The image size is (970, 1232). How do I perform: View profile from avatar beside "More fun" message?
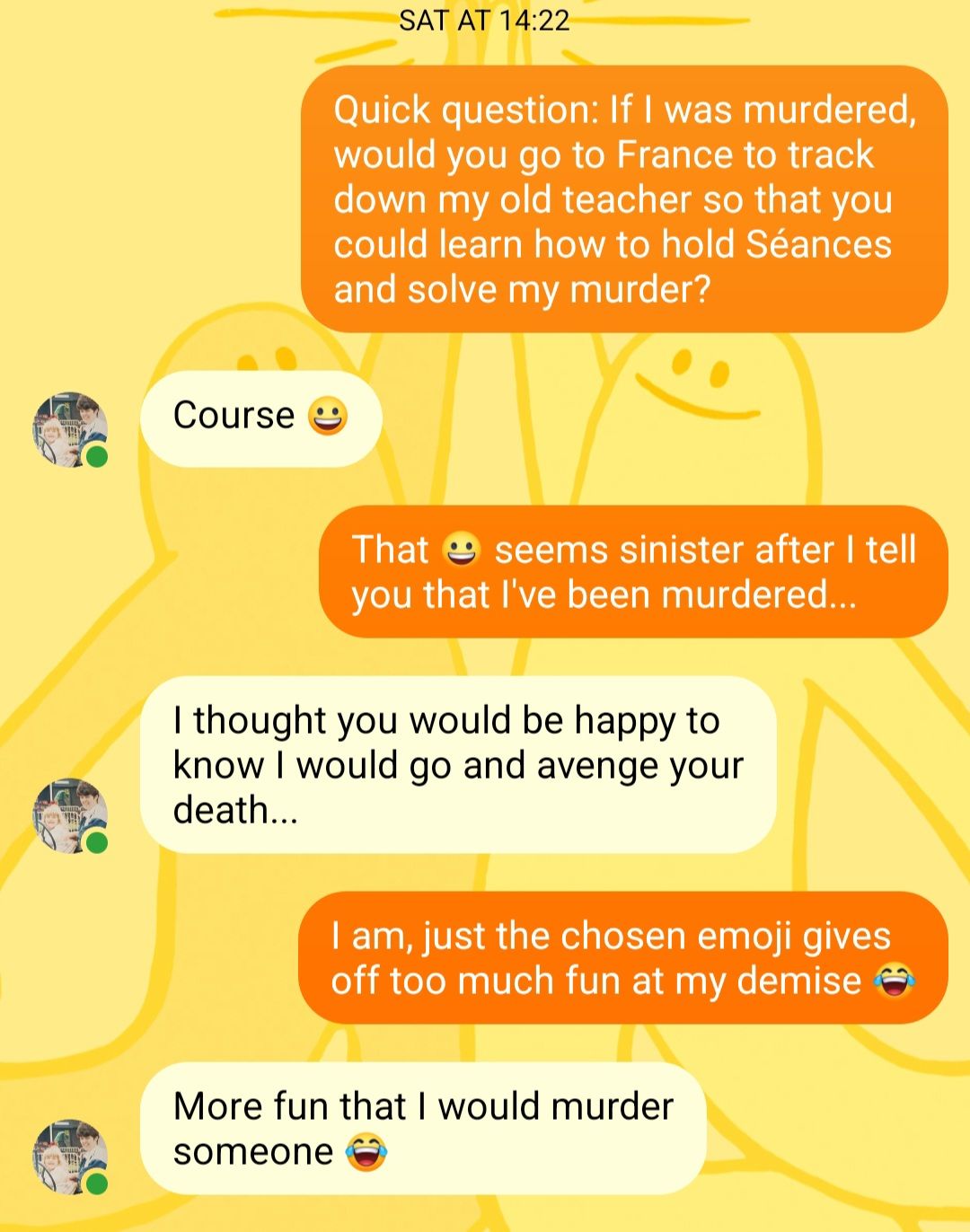click(x=70, y=1157)
